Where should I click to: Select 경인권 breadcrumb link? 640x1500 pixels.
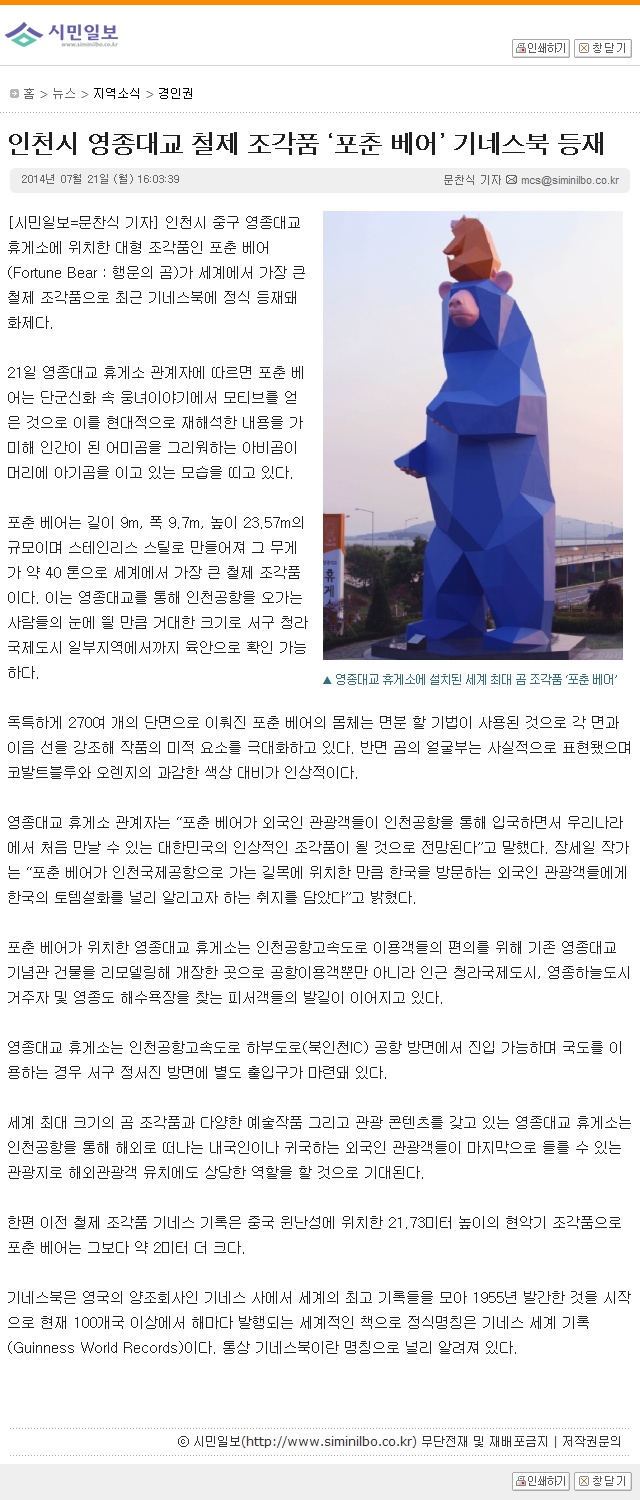(175, 93)
